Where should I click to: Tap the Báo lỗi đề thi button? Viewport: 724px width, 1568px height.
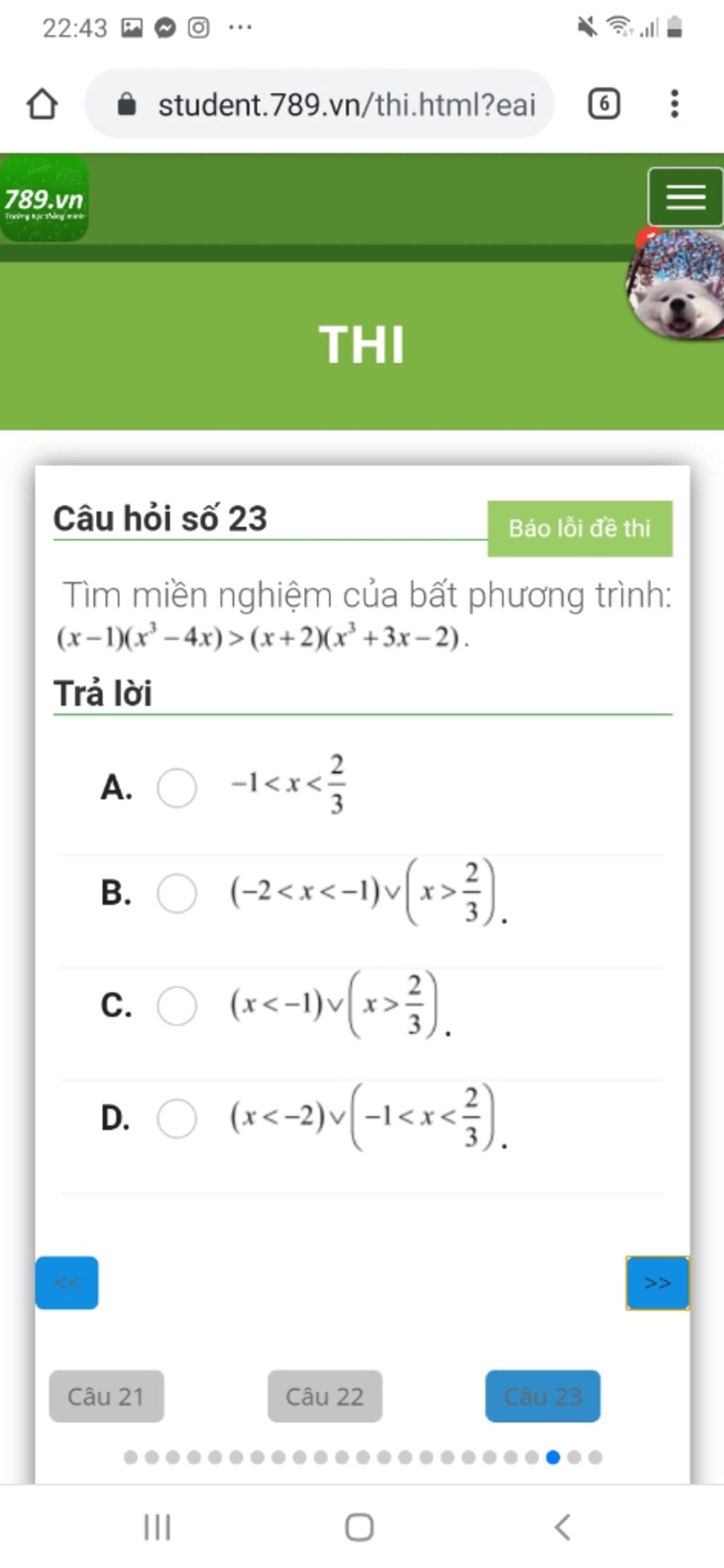(x=579, y=528)
